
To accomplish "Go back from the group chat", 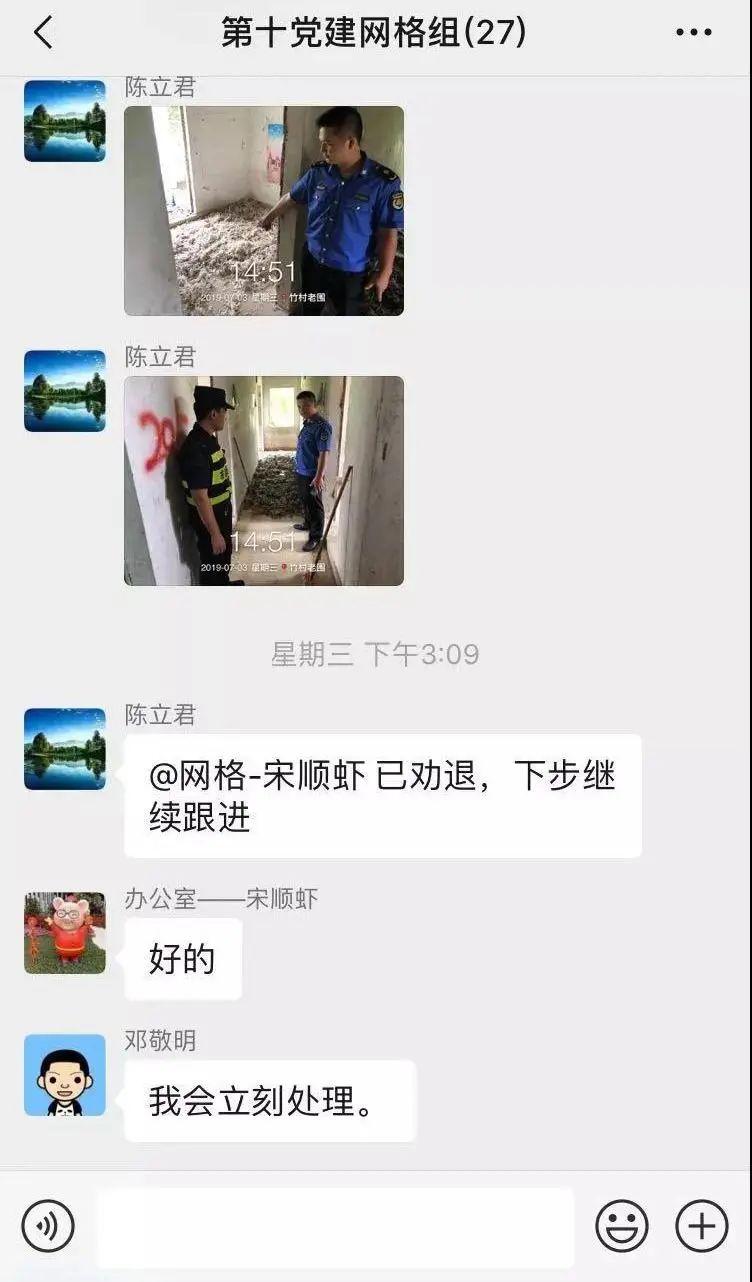I will coord(43,33).
